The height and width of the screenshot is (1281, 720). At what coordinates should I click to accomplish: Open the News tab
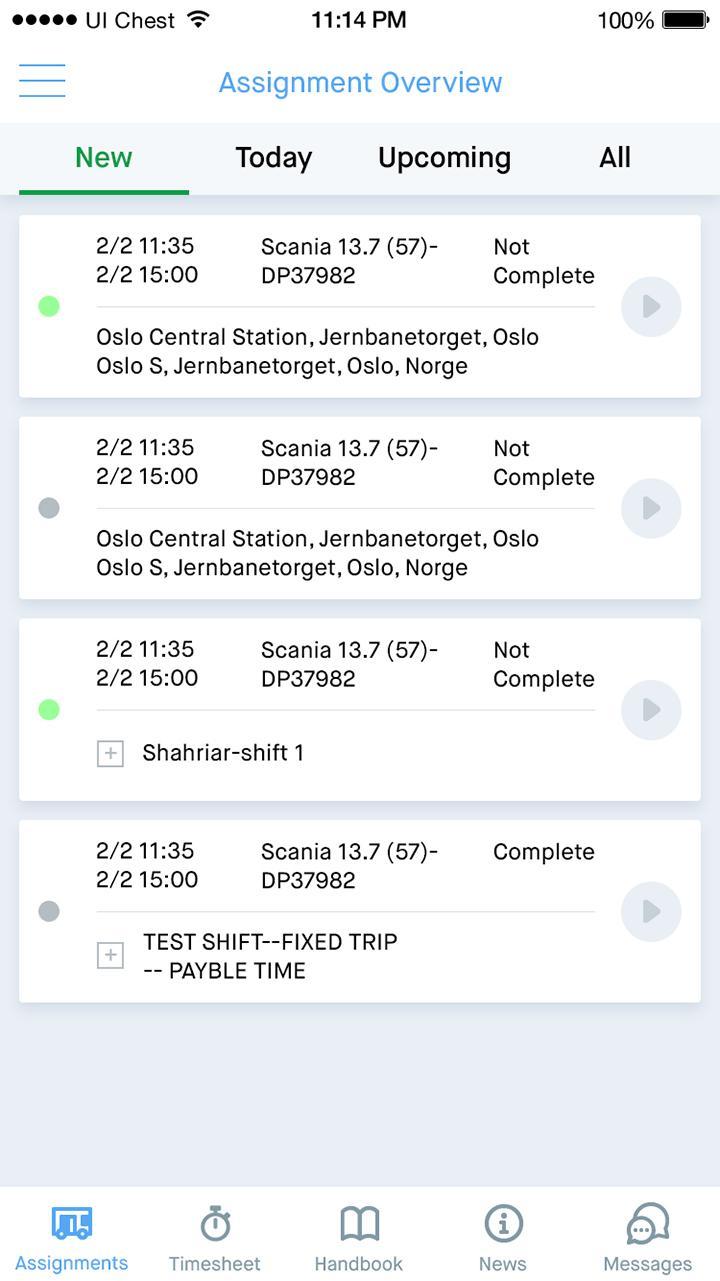point(503,1239)
